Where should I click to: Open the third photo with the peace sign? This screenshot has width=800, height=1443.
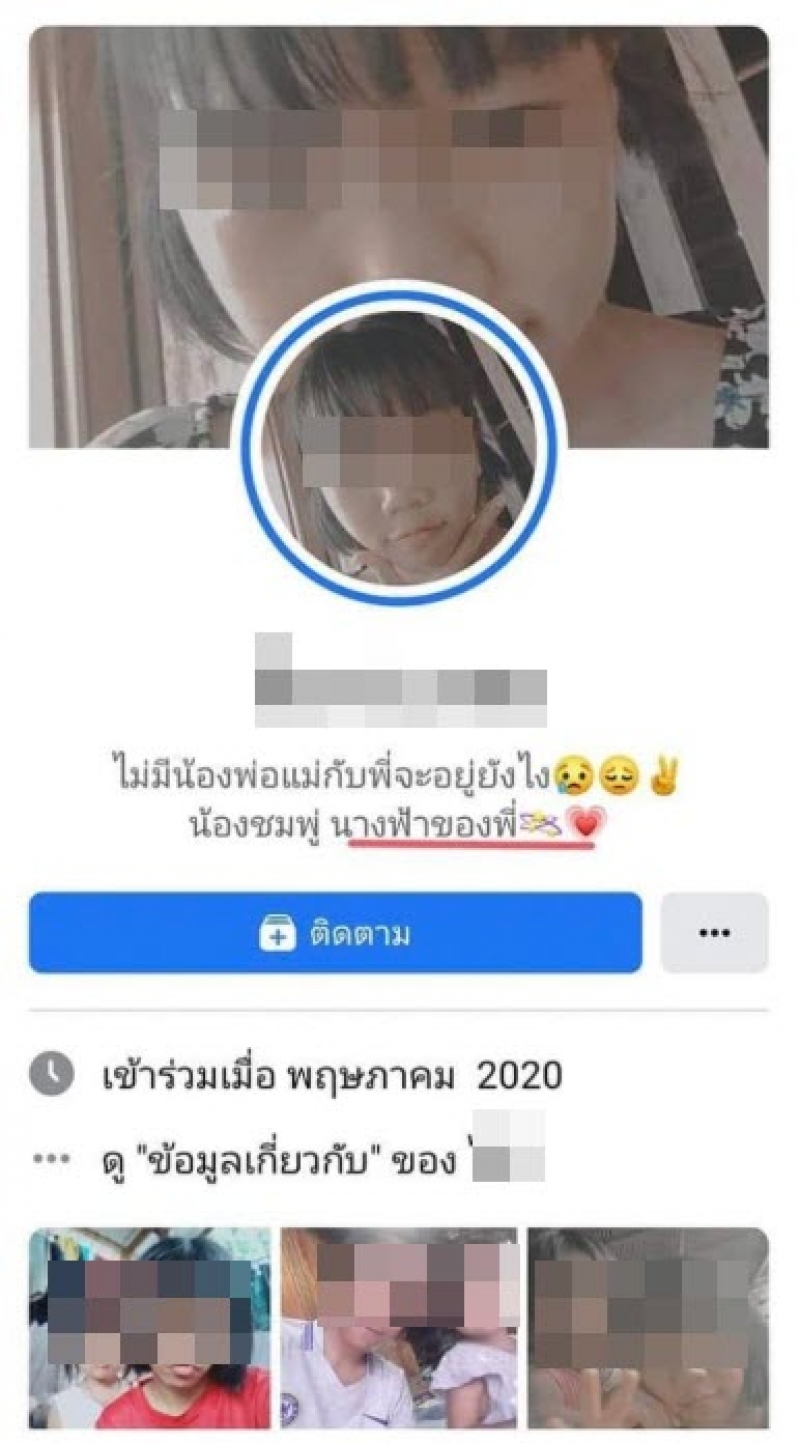(648, 1328)
